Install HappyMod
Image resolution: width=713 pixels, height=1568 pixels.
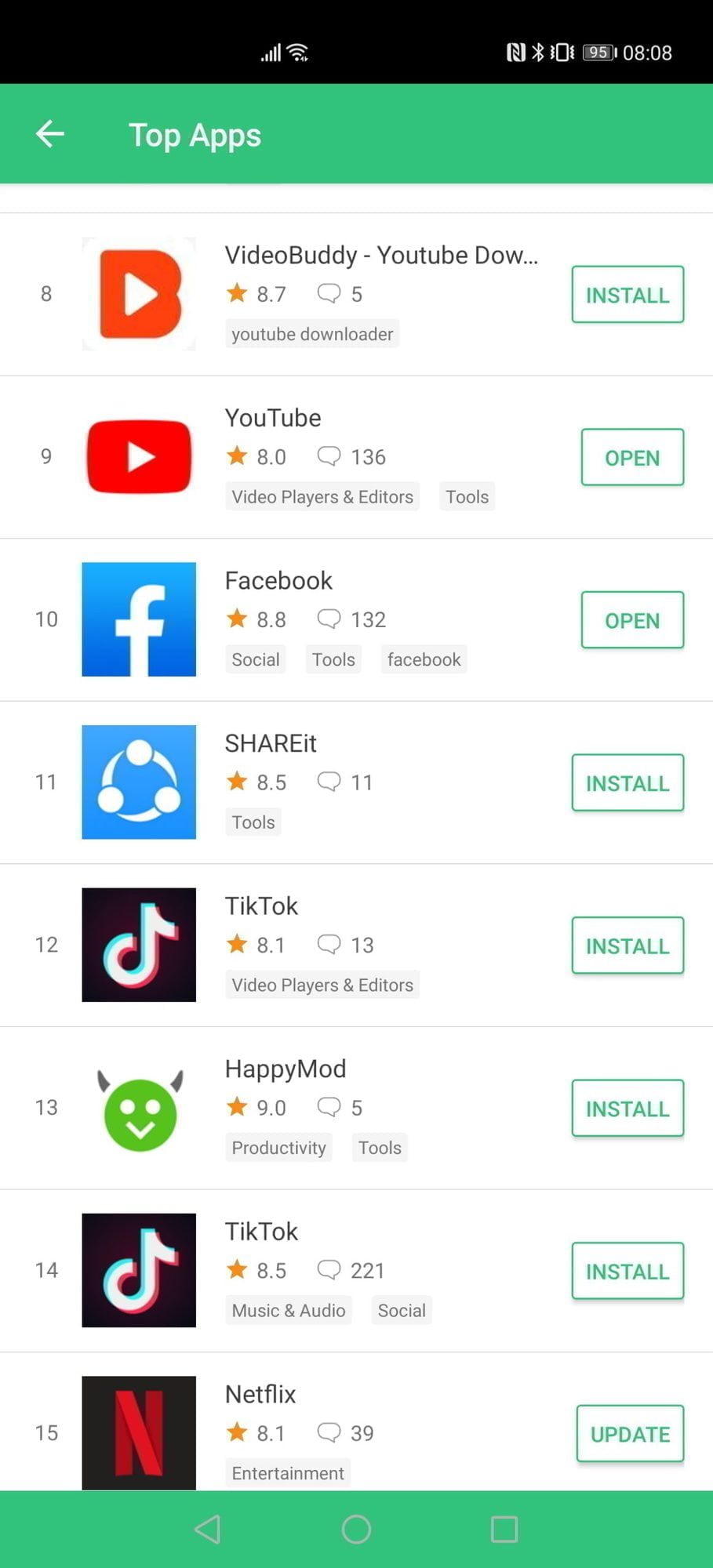tap(627, 1109)
